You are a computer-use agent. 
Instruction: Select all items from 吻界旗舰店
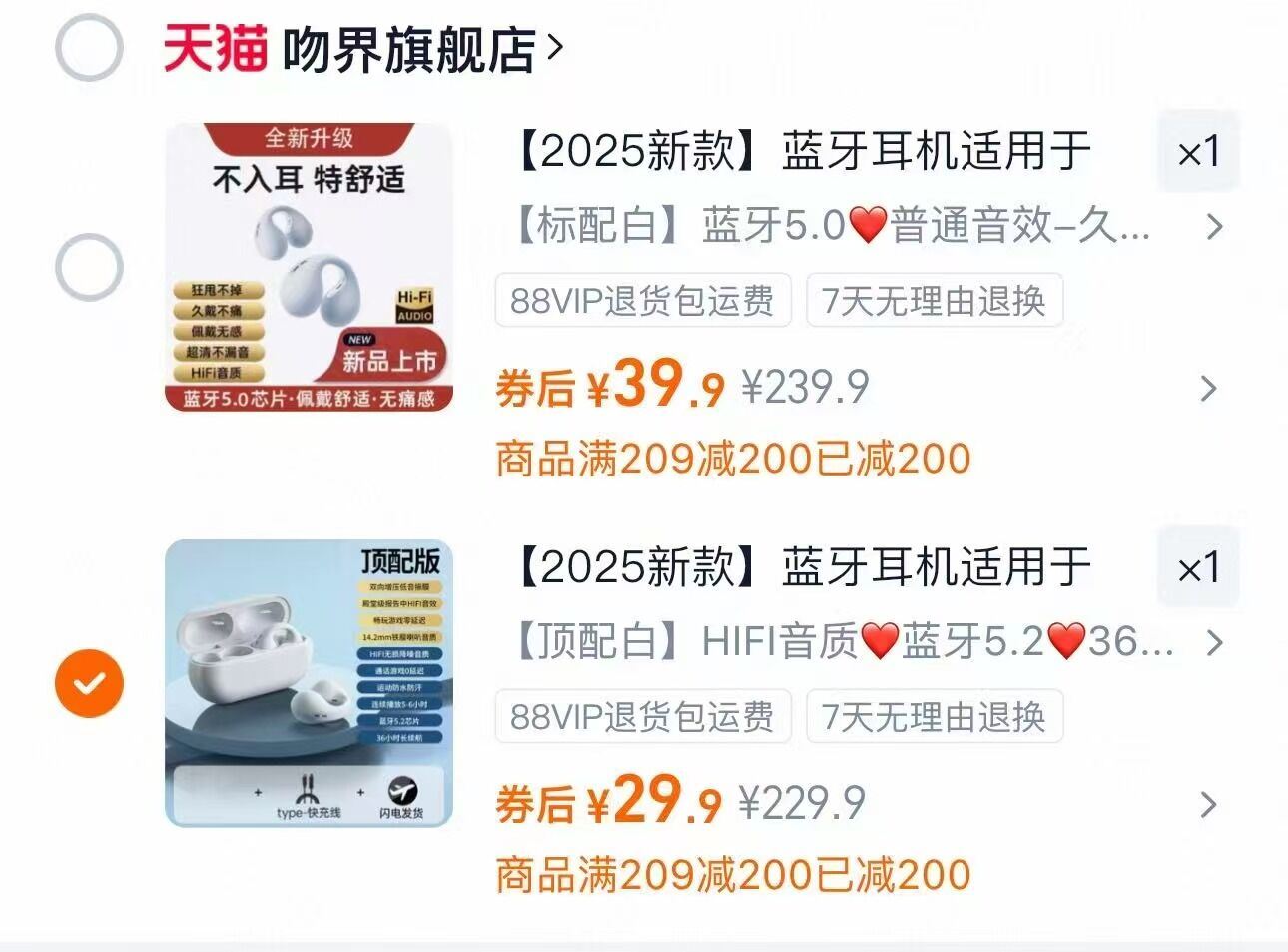89,47
